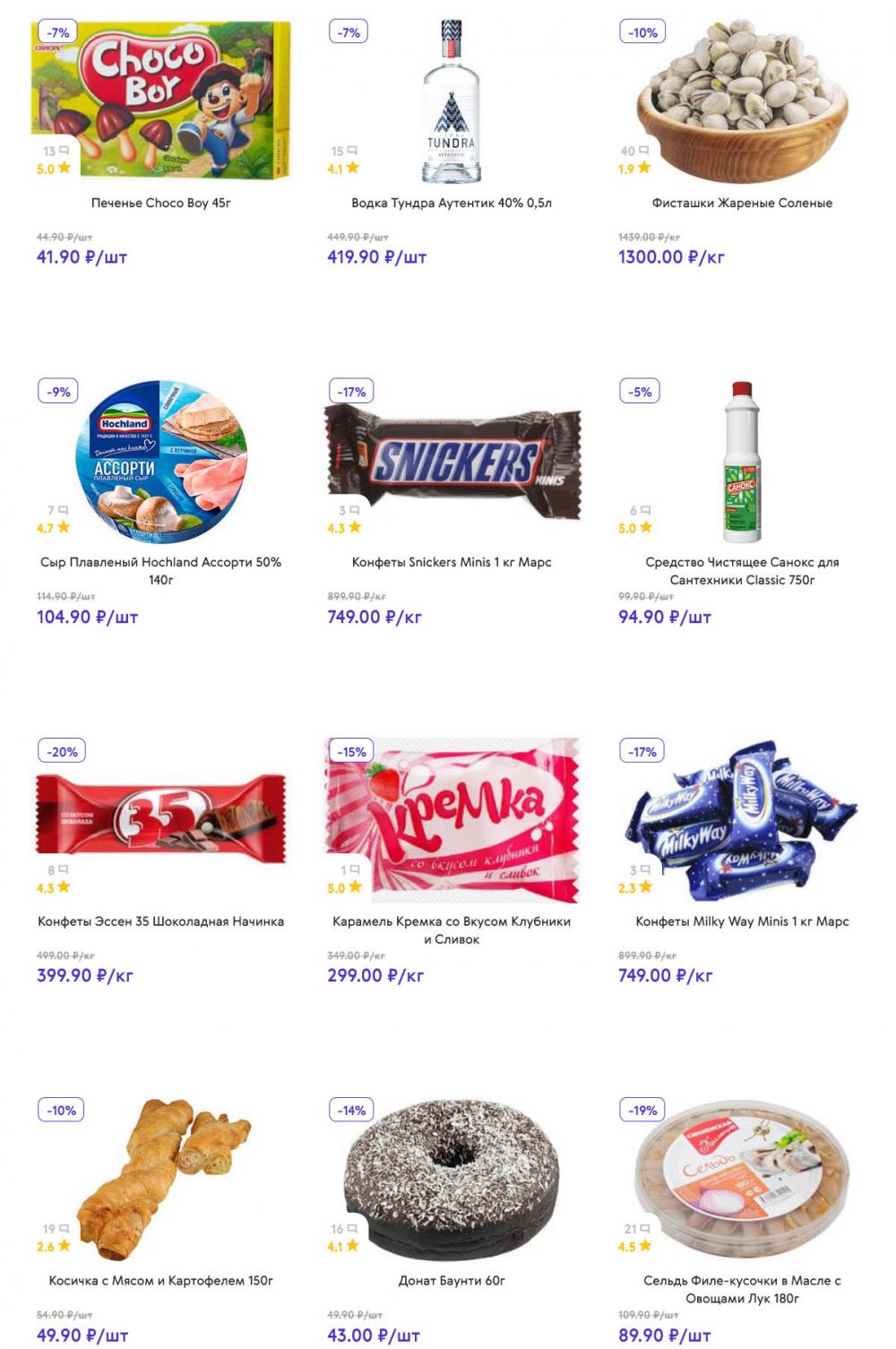Viewport: 896px width, 1349px height.
Task: View Косичка с Мясом и Картофелем
Action: tap(161, 1280)
